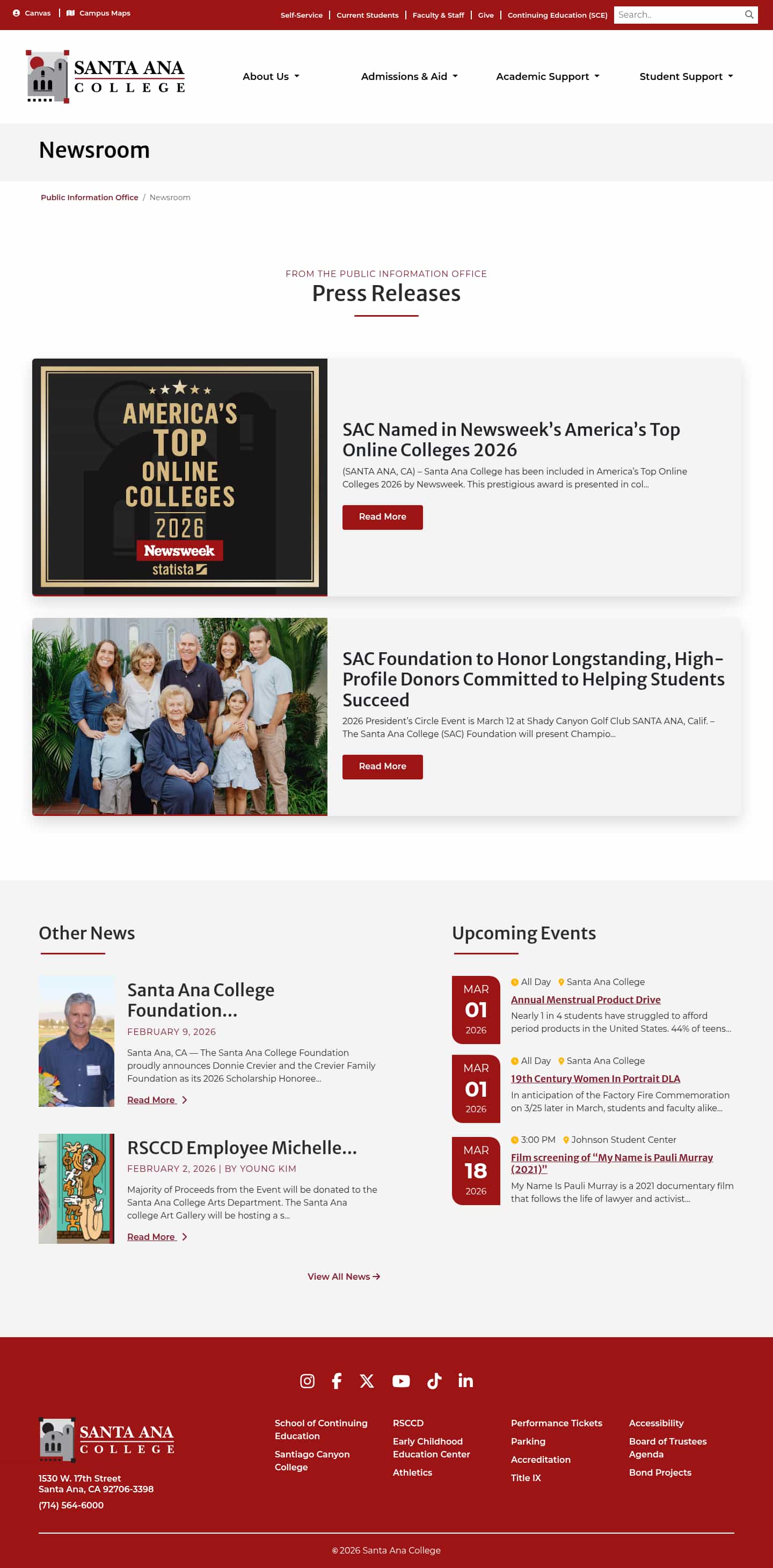
Task: Visit the college's Instagram page
Action: point(308,1381)
